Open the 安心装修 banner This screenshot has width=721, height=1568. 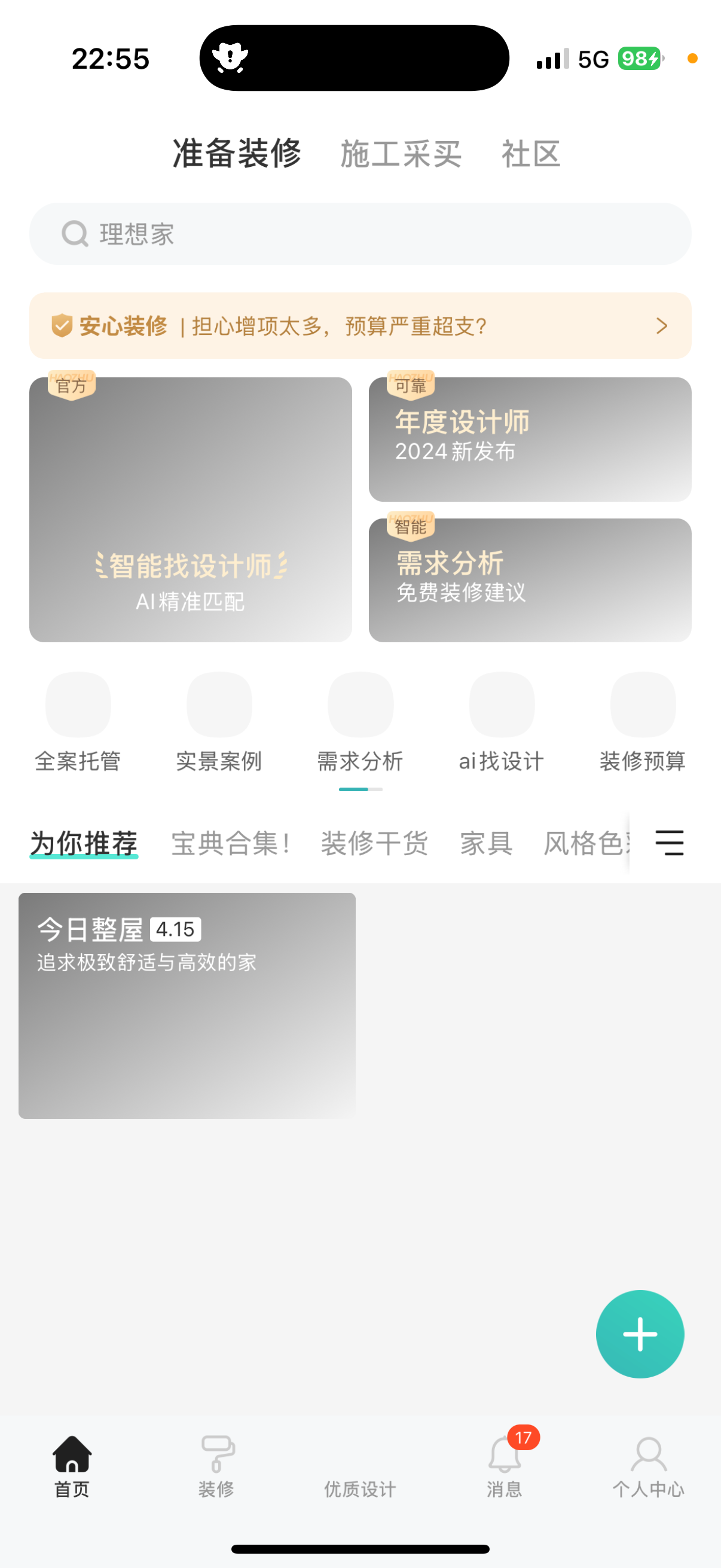360,326
